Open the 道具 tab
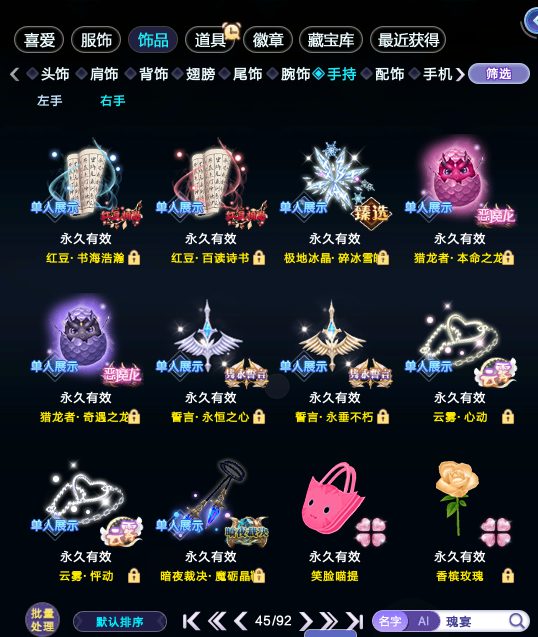 click(210, 40)
